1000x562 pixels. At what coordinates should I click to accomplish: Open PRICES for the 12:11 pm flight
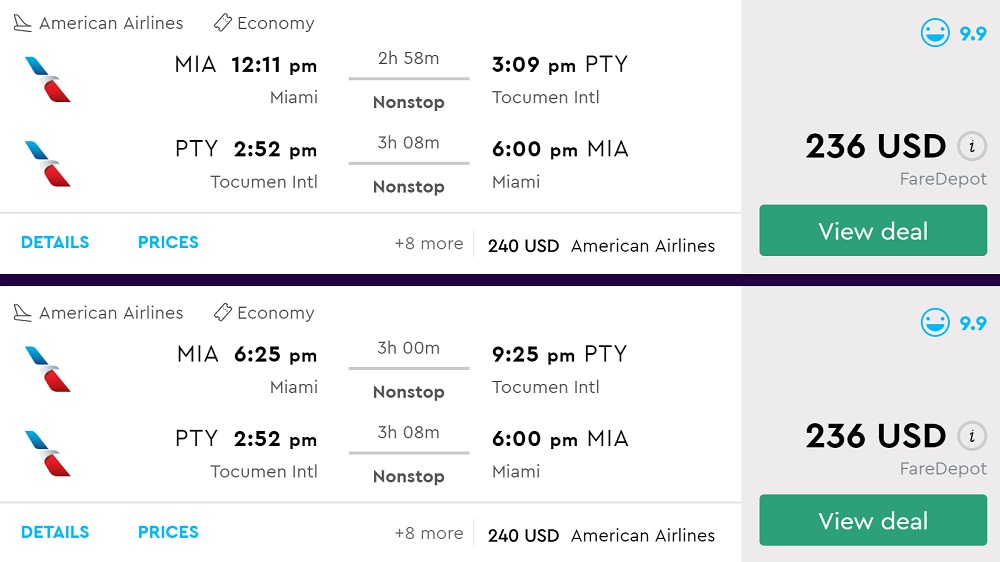point(168,242)
